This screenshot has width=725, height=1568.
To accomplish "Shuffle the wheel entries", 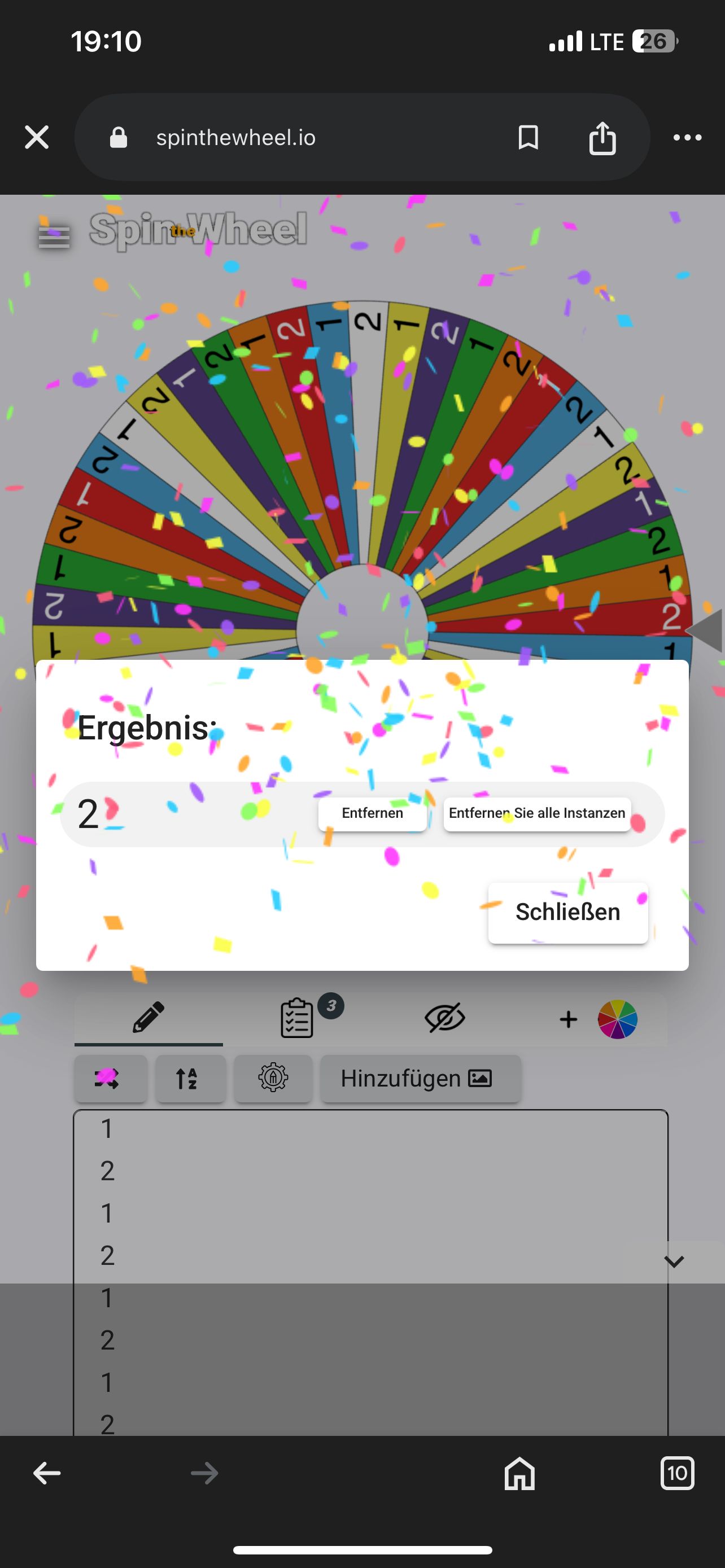I will pyautogui.click(x=110, y=1079).
